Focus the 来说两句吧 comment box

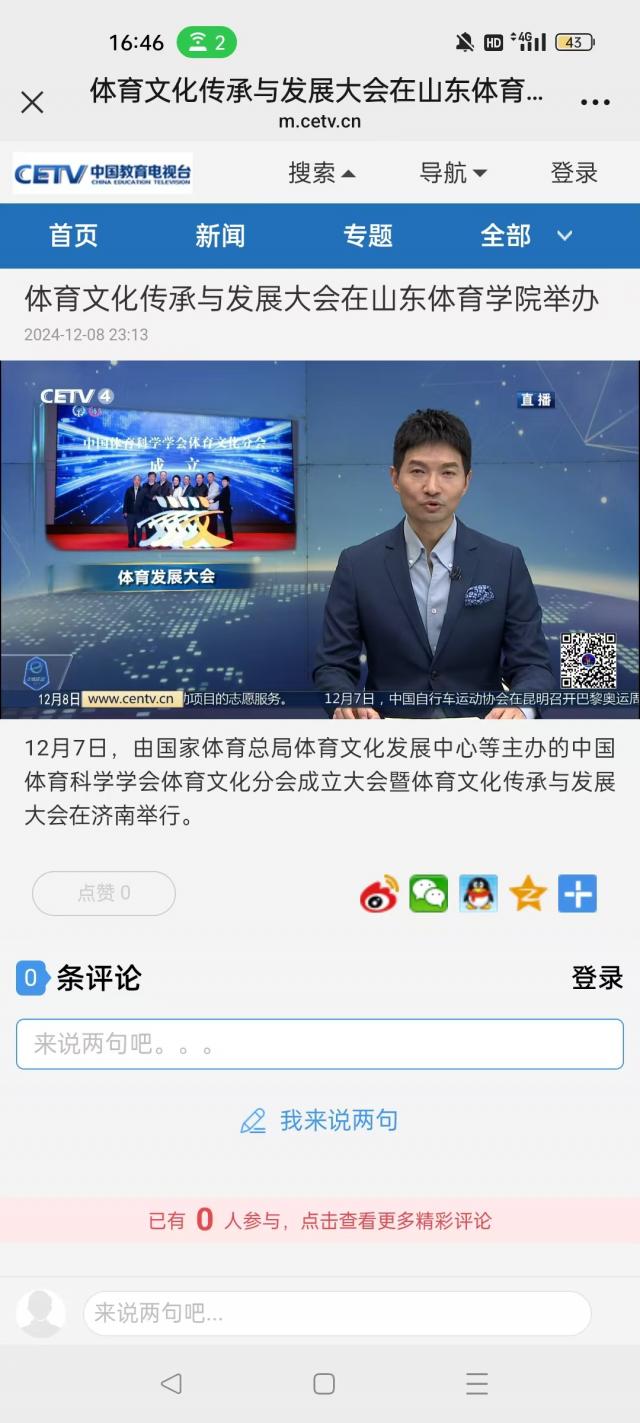tap(320, 1044)
